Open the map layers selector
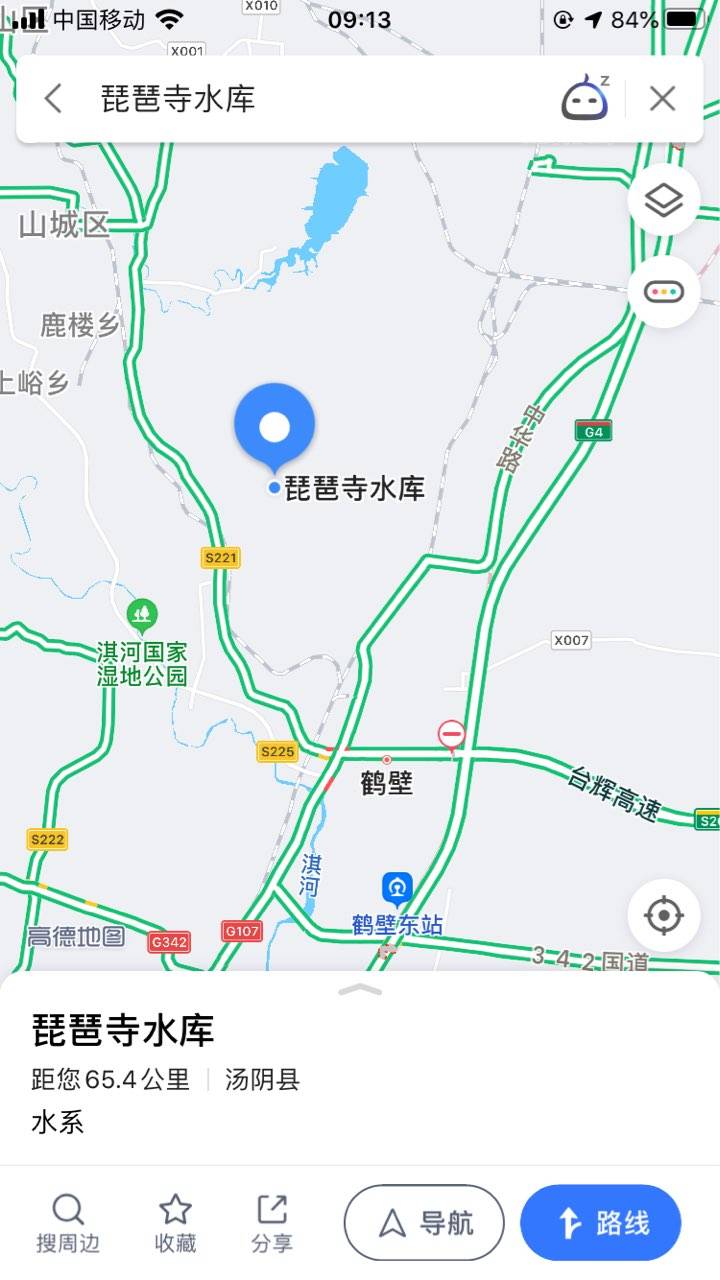This screenshot has height=1280, width=720. click(x=663, y=201)
